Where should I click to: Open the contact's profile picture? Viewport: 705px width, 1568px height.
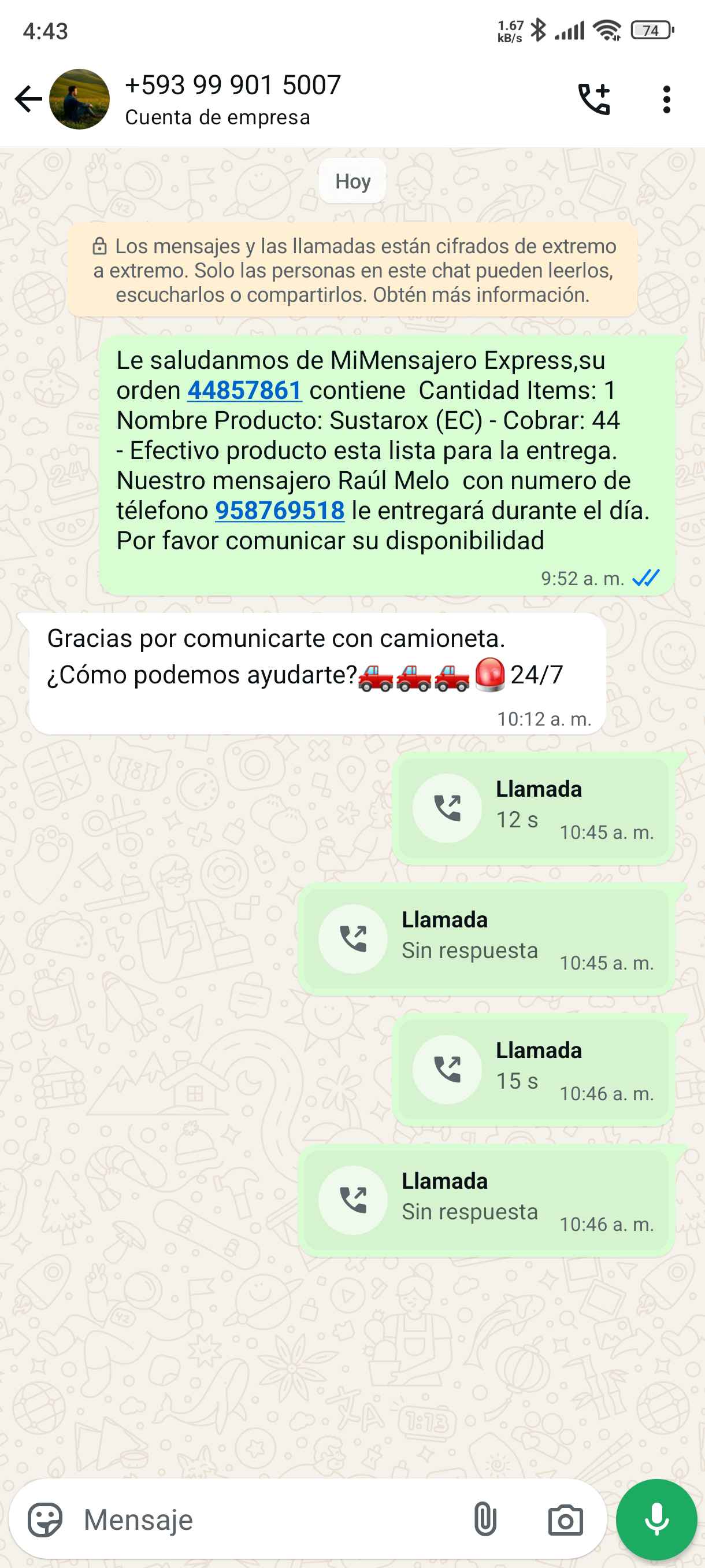coord(79,99)
